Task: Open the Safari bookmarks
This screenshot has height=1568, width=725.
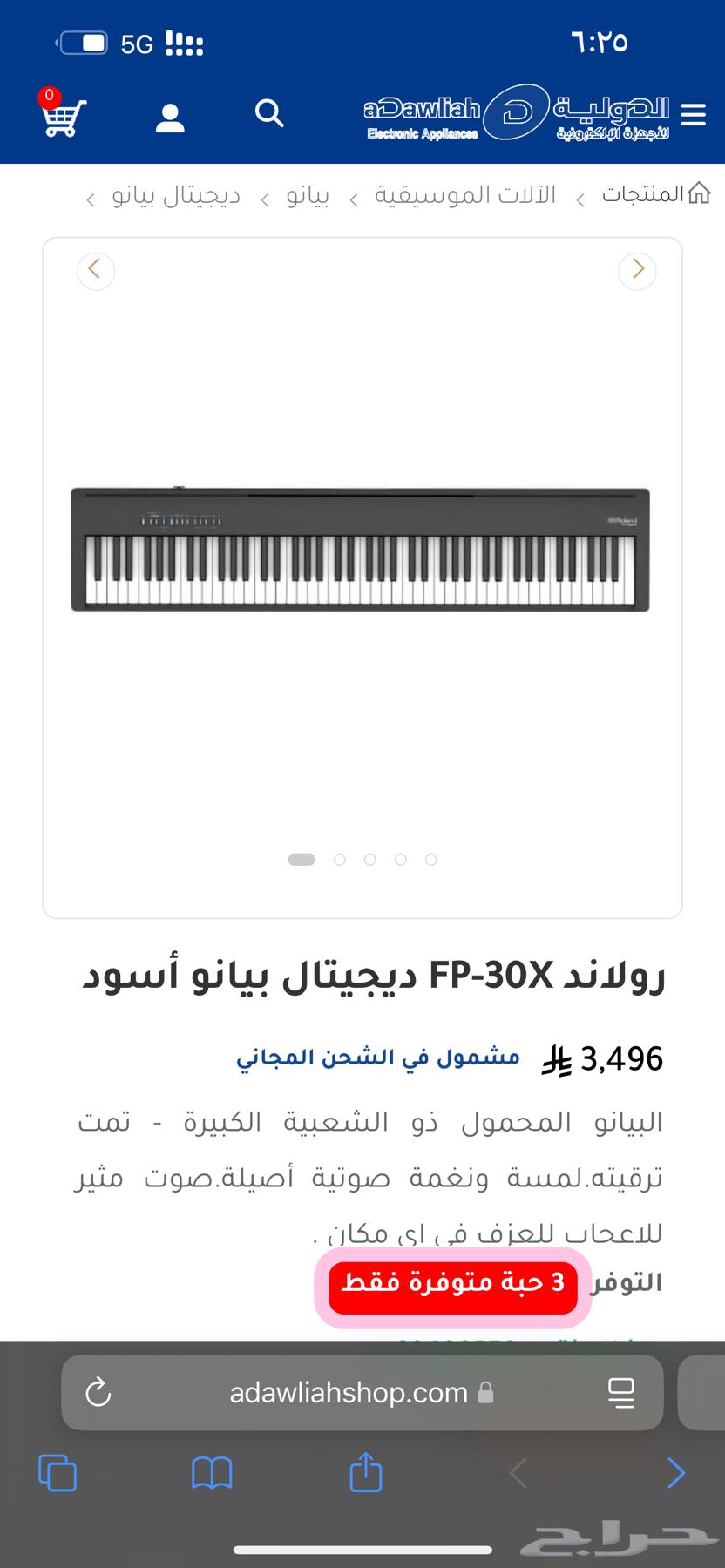Action: 212,1472
